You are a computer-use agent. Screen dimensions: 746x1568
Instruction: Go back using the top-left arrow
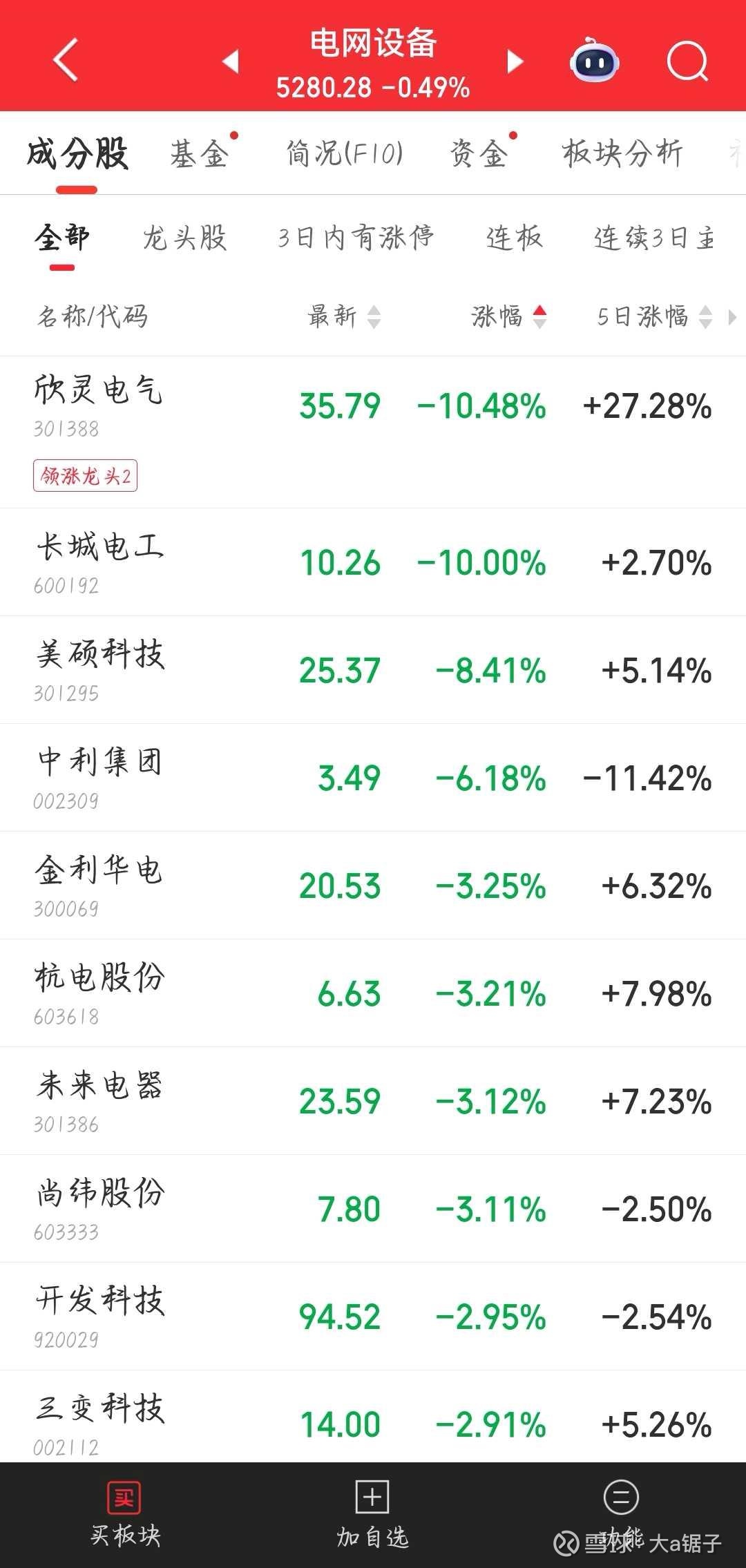66,60
